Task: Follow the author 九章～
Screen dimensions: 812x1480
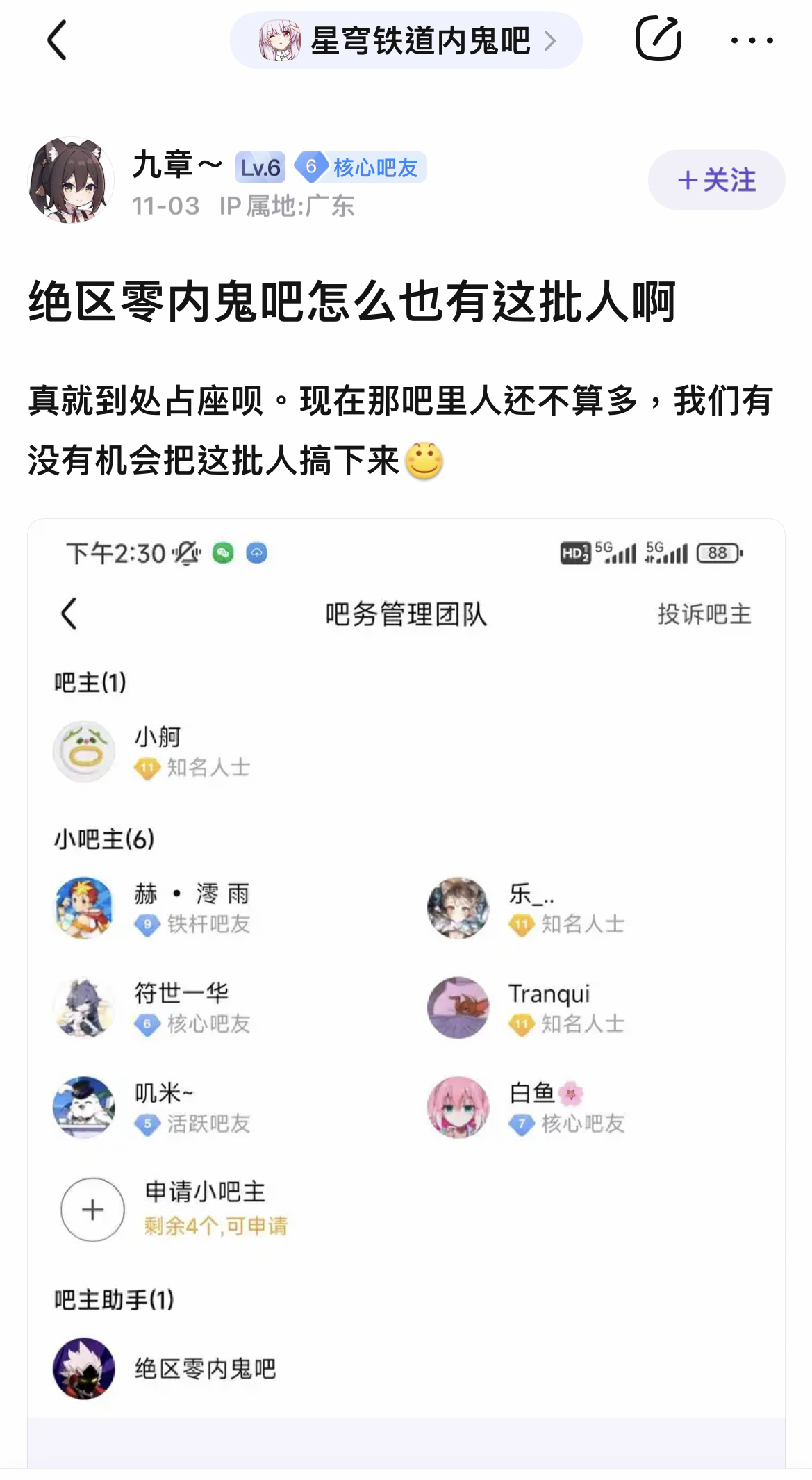Action: point(716,180)
